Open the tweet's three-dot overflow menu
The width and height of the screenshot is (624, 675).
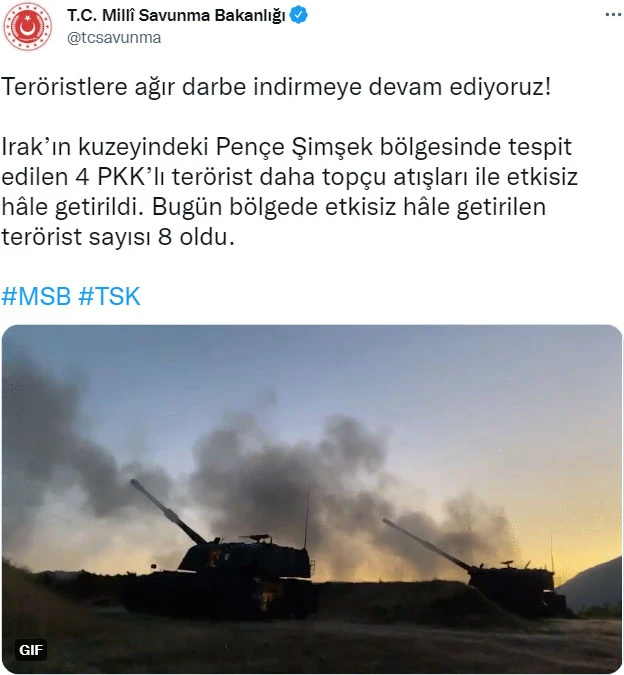click(x=611, y=17)
